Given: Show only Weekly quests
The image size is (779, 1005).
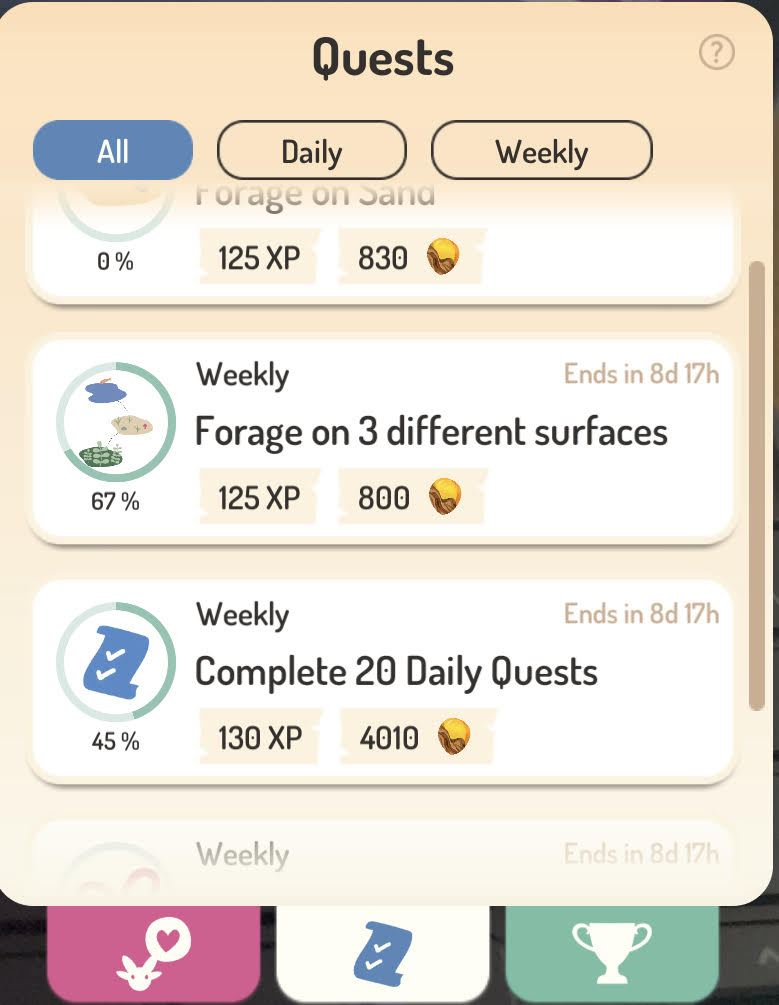Looking at the screenshot, I should point(541,151).
